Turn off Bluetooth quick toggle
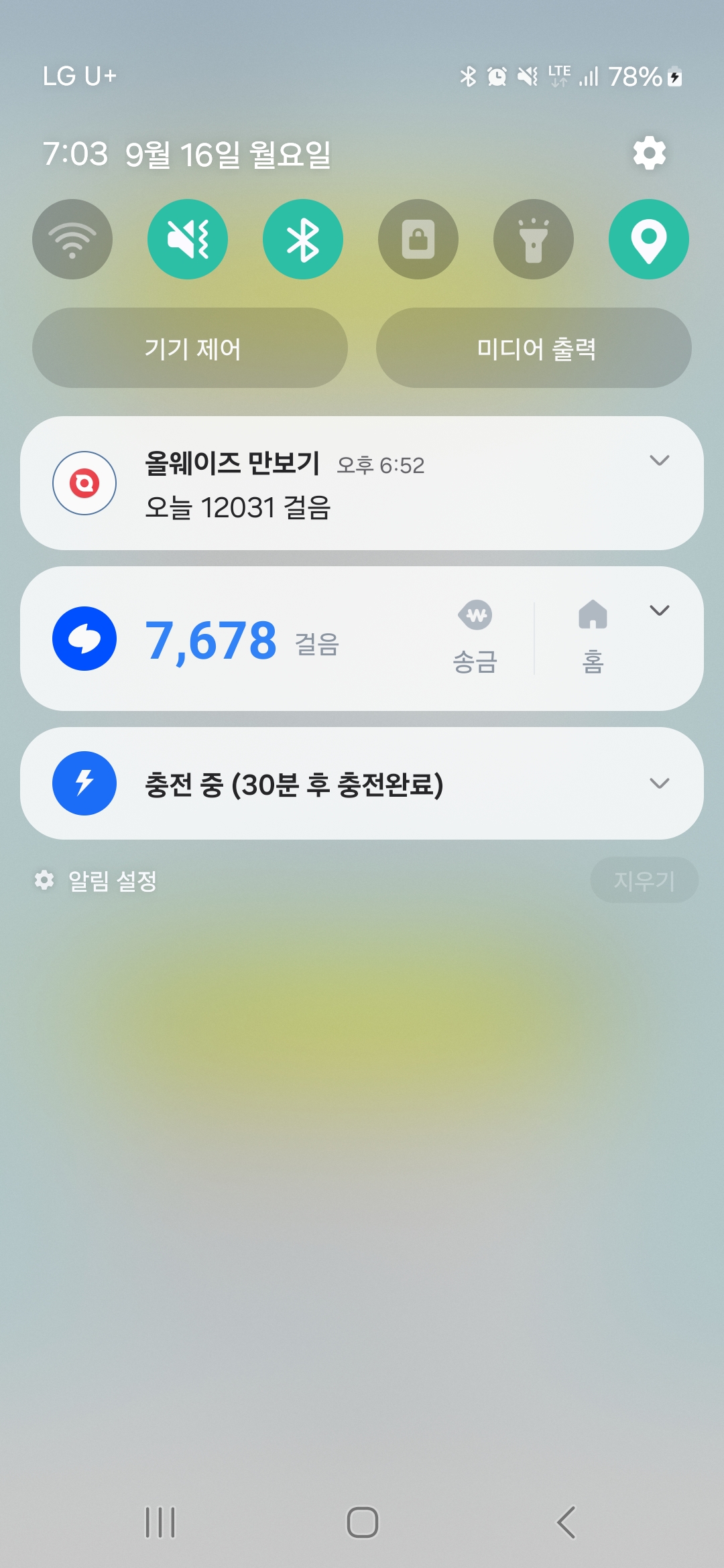This screenshot has height=1568, width=724. 303,239
